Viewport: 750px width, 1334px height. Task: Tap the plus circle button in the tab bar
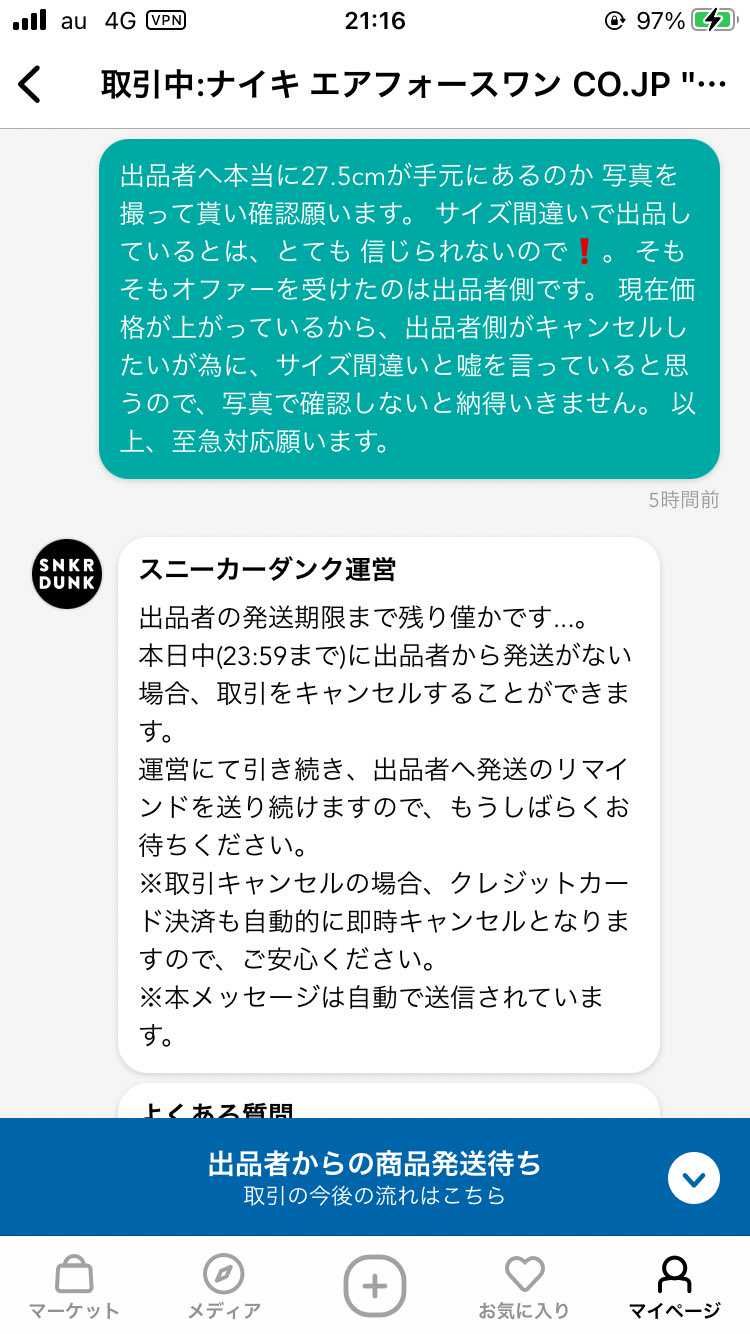coord(375,1287)
